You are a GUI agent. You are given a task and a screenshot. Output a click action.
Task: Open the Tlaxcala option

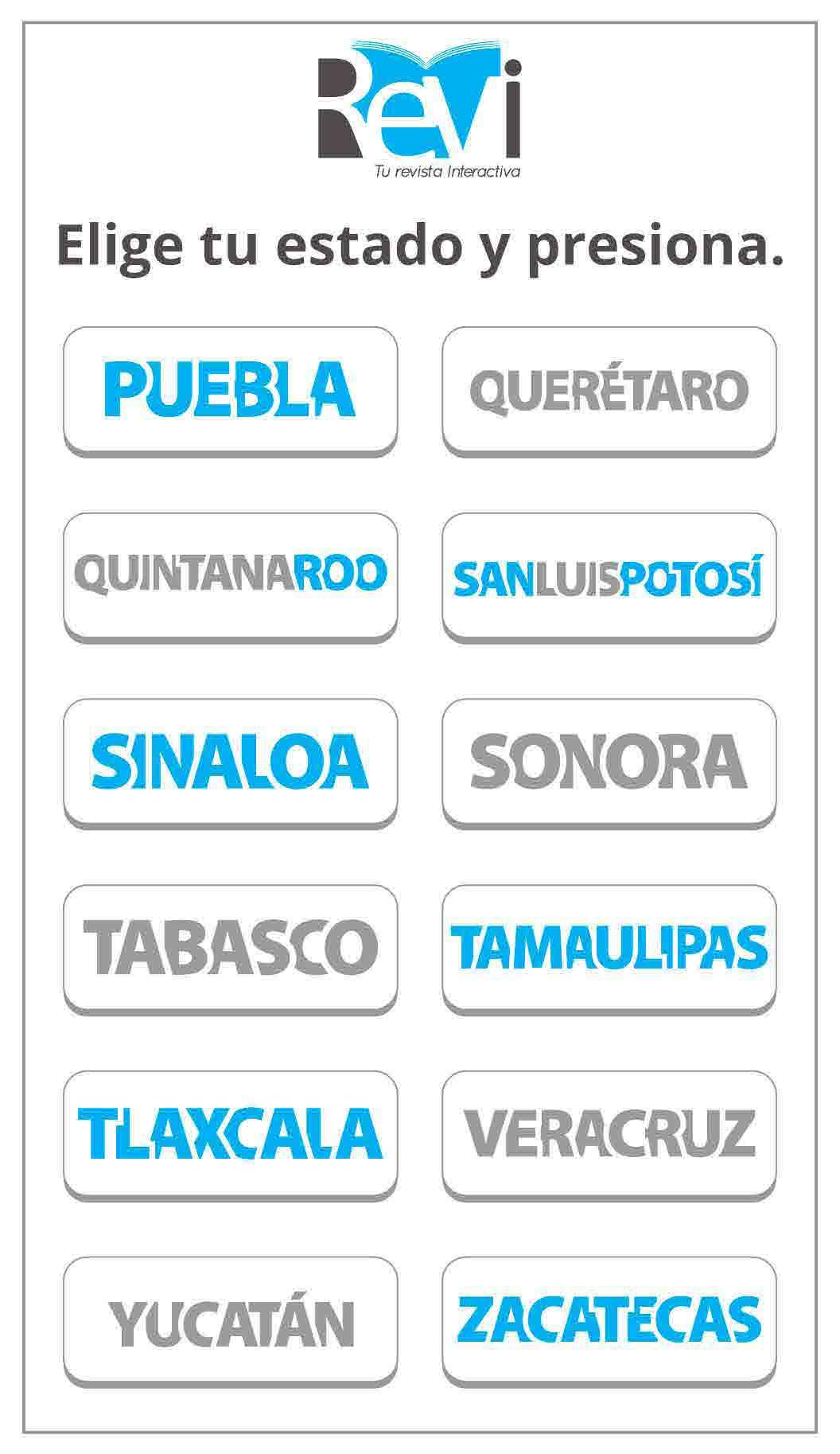[230, 1132]
